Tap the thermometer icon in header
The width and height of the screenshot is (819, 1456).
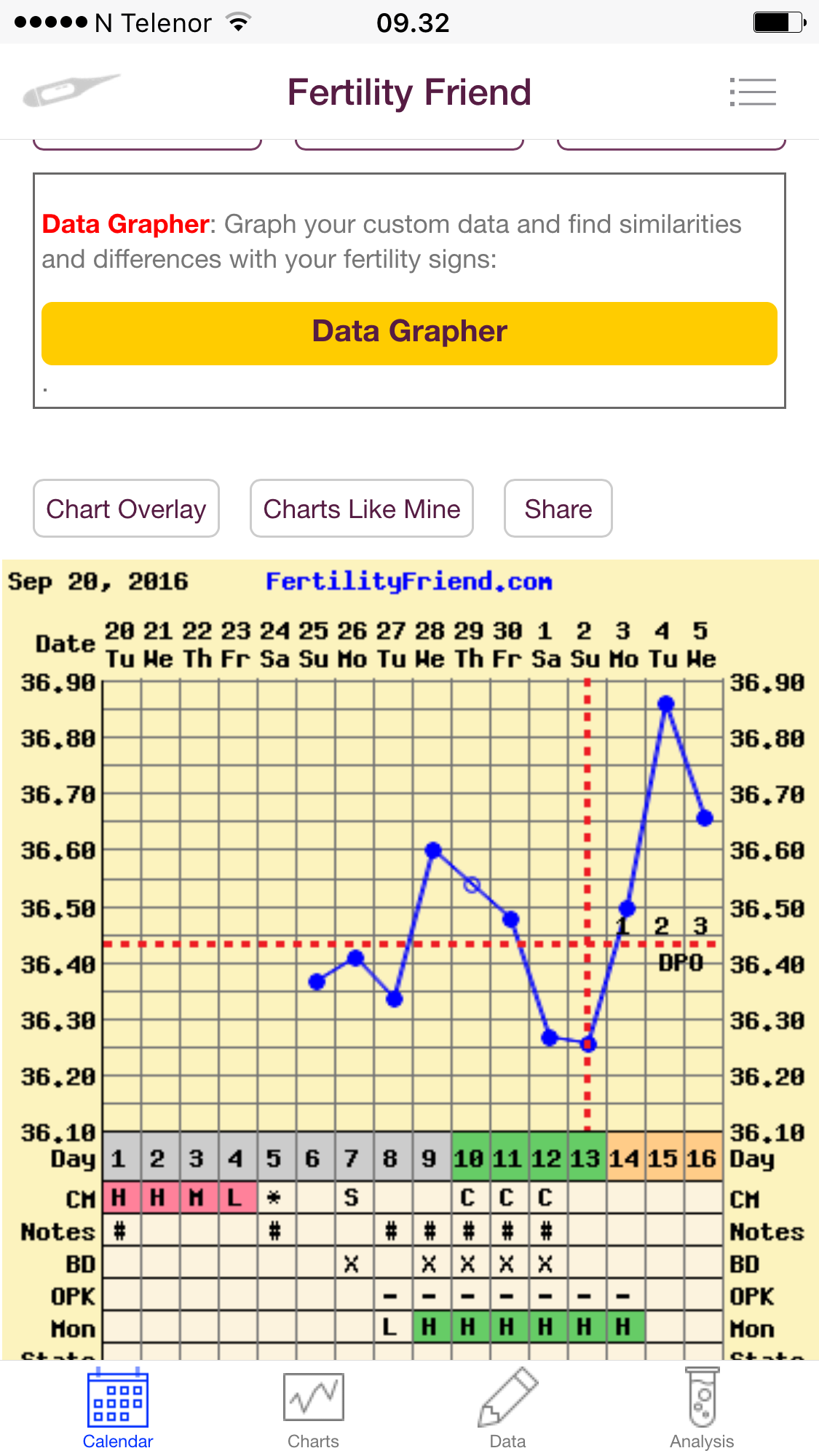point(70,91)
